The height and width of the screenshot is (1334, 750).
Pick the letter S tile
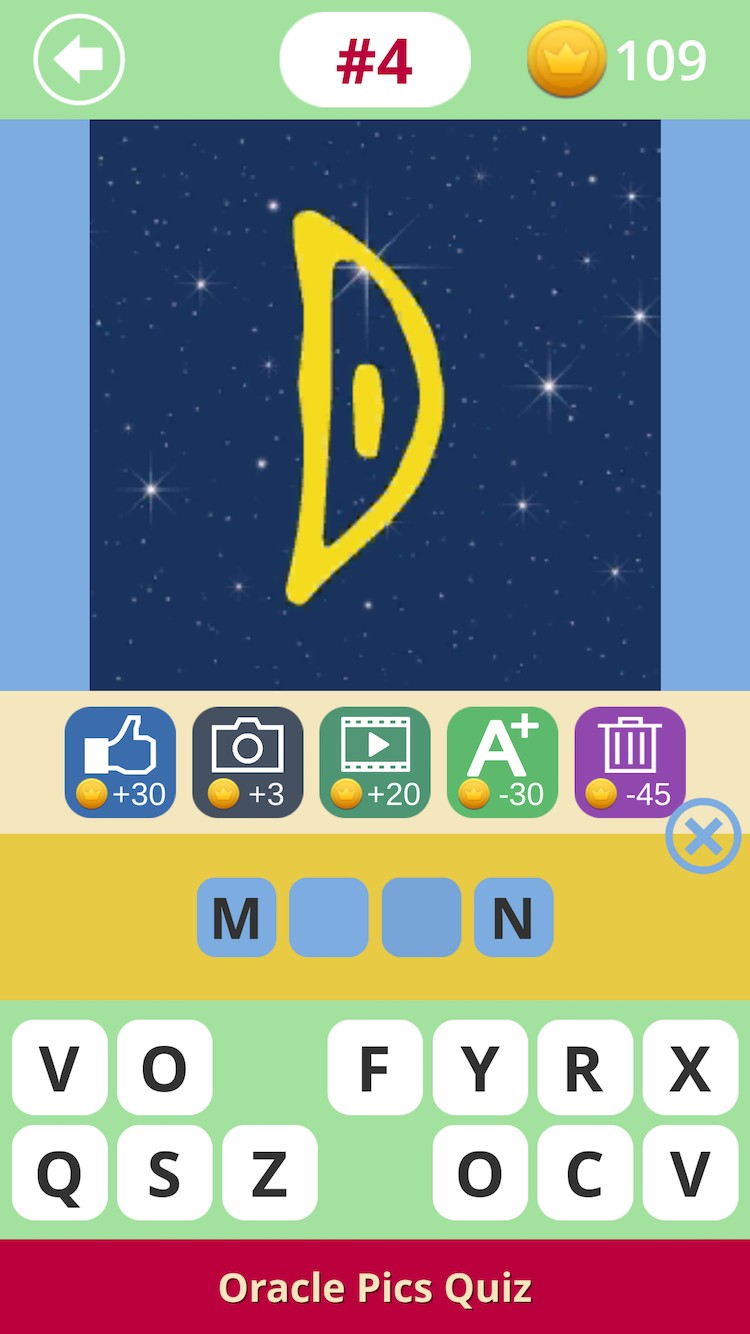[x=165, y=1173]
